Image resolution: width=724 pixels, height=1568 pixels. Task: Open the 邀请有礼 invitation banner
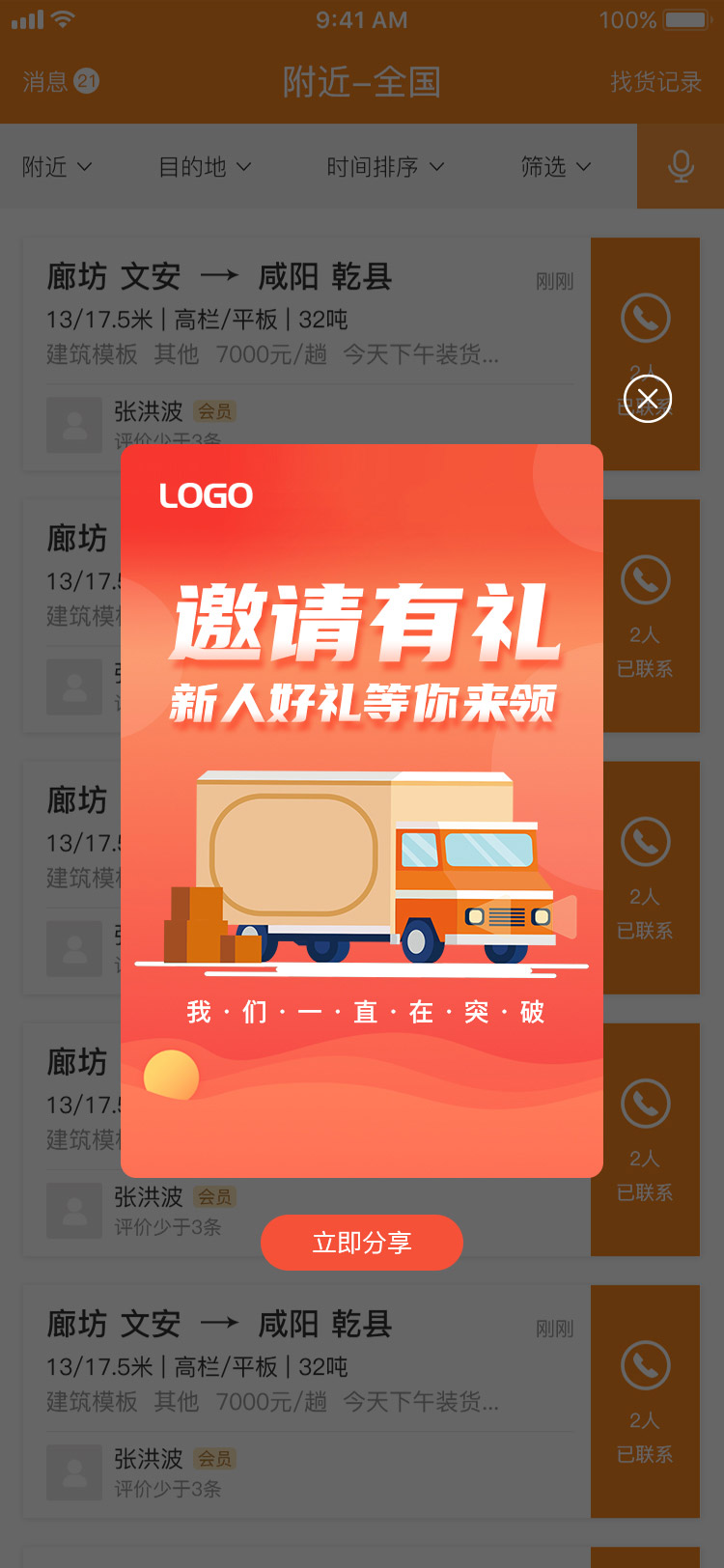(362, 809)
